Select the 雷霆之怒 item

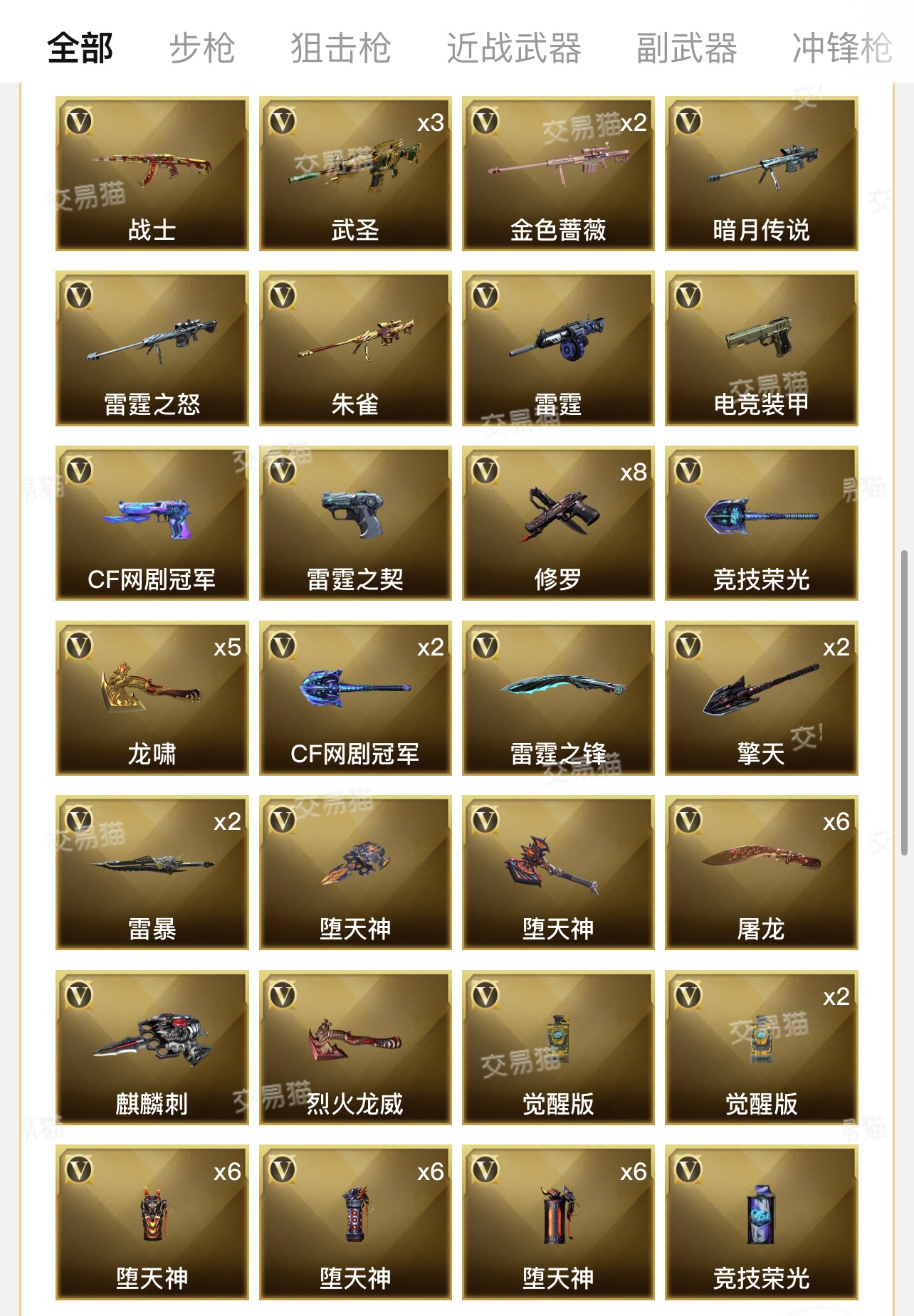152,348
